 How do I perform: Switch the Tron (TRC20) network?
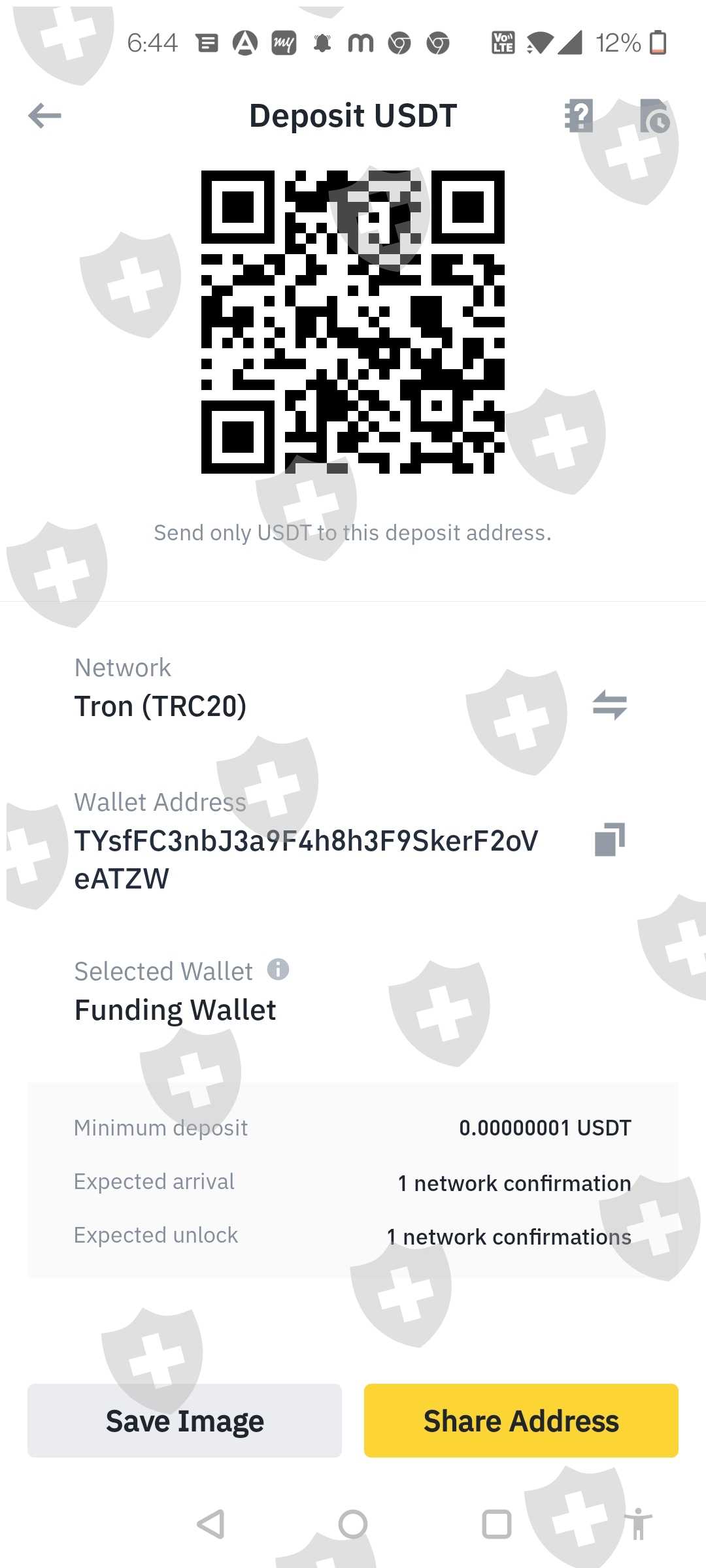coord(610,705)
